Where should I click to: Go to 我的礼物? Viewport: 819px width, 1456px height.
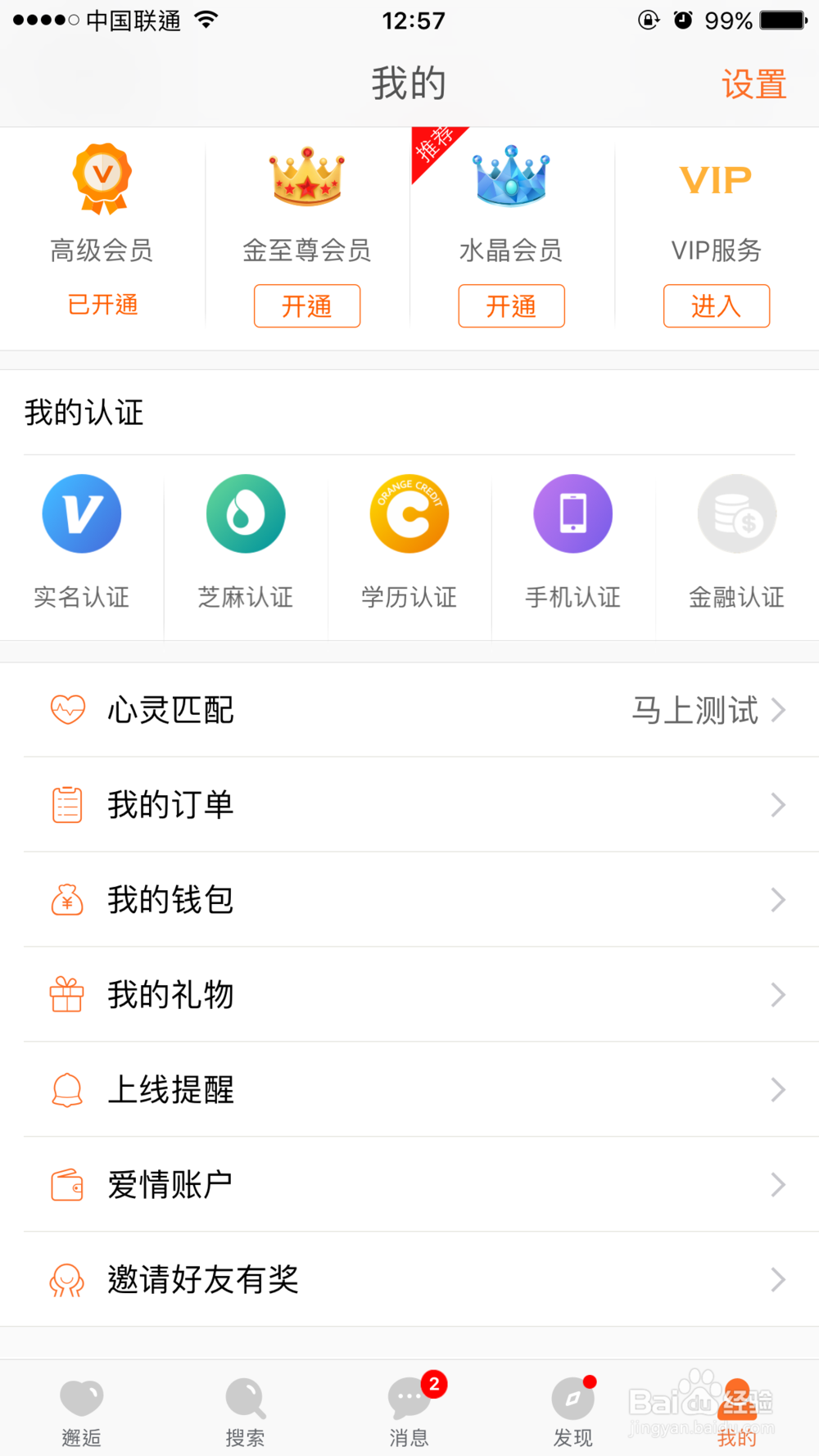tap(409, 995)
